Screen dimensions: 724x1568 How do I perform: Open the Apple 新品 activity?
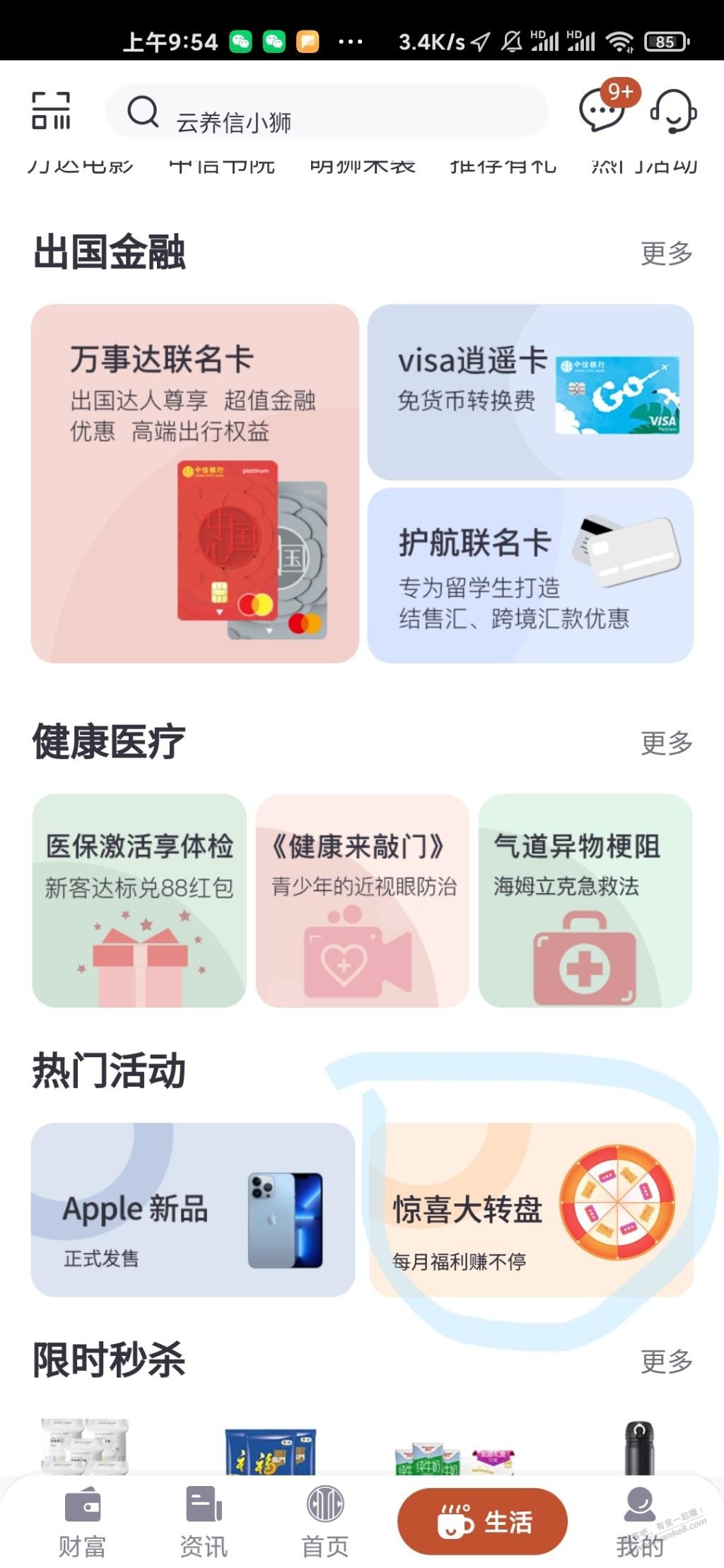click(x=192, y=1210)
